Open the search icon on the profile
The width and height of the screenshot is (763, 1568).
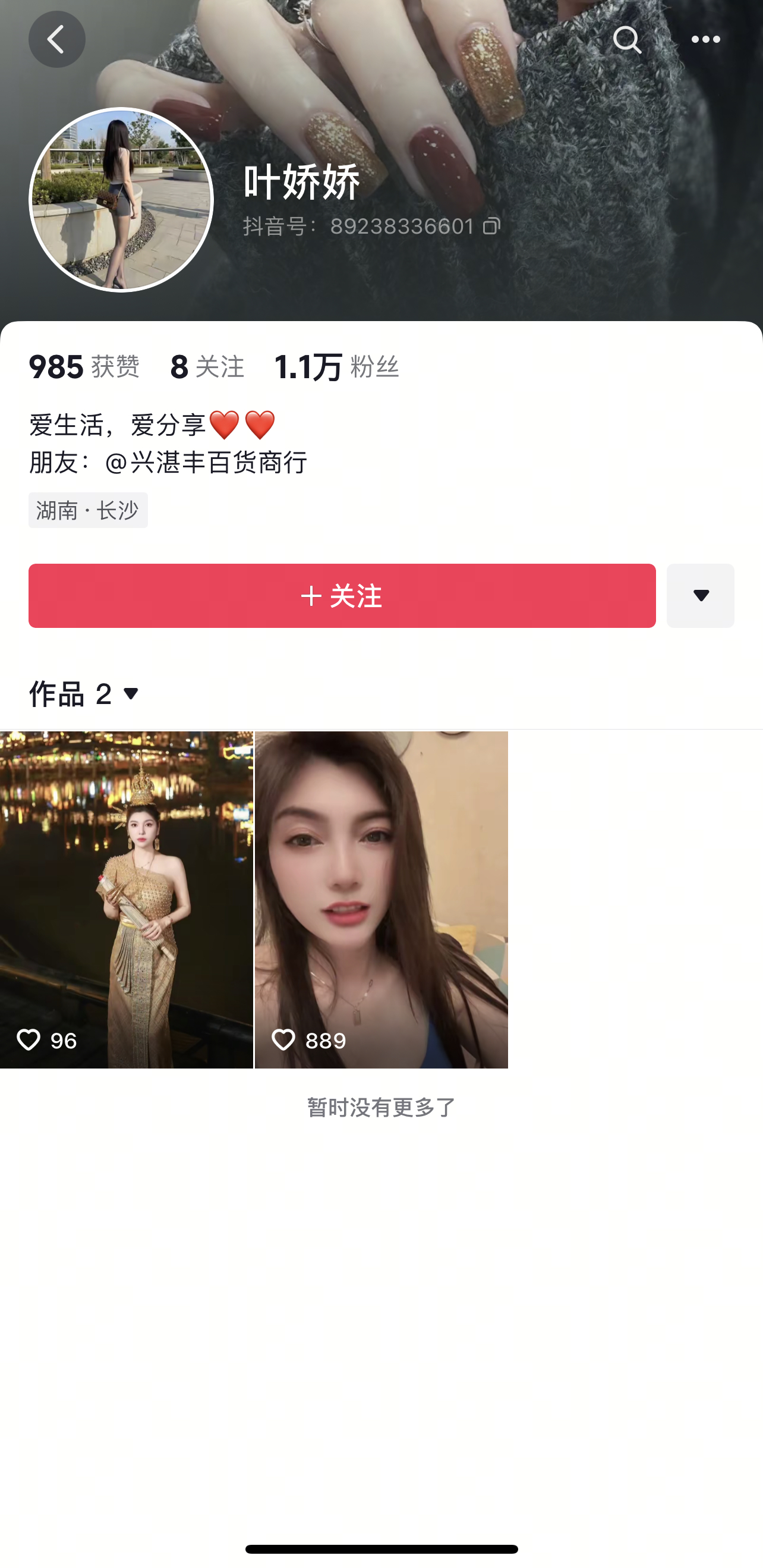(627, 40)
